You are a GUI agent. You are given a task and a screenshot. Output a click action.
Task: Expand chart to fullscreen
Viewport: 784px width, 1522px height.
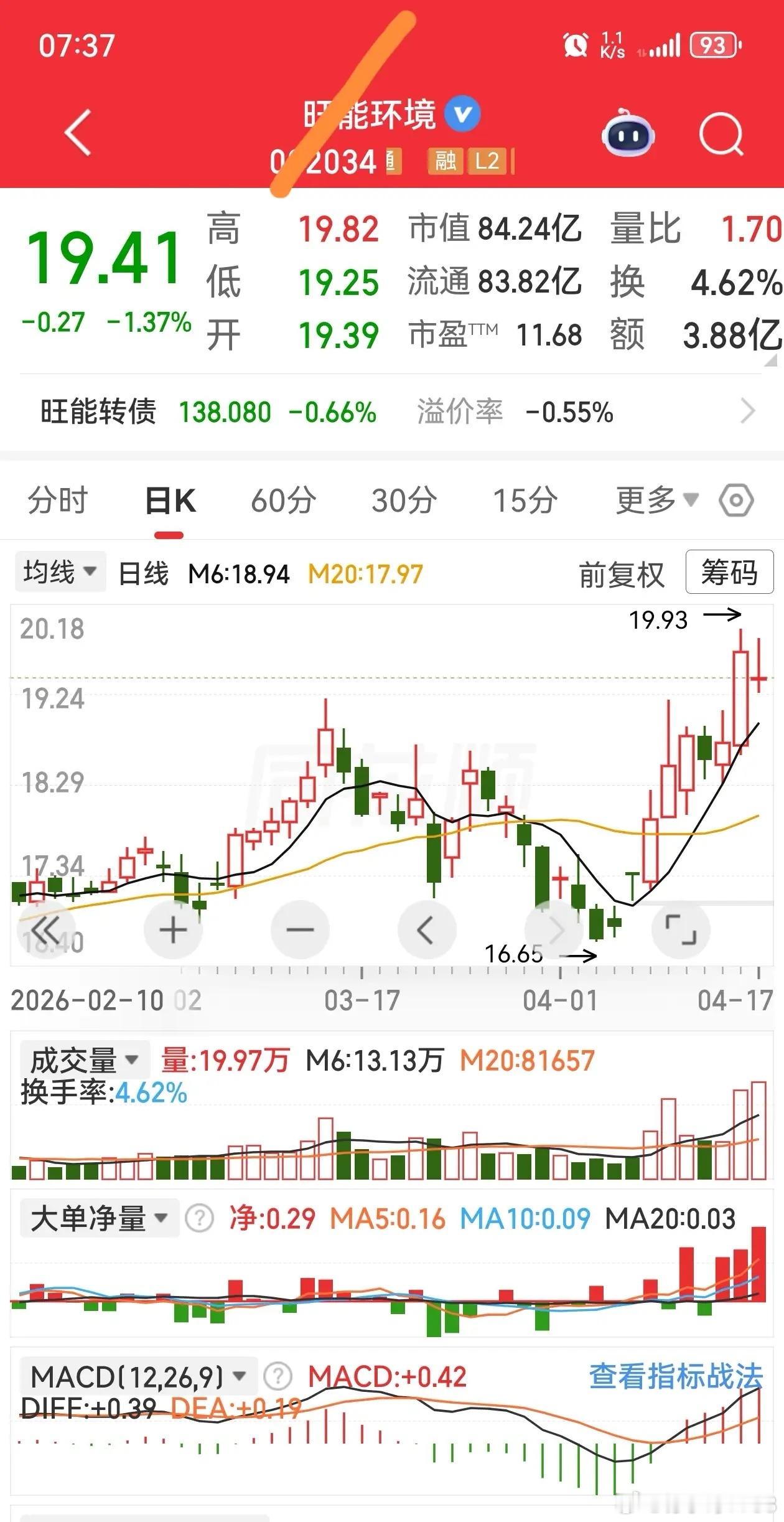[681, 931]
